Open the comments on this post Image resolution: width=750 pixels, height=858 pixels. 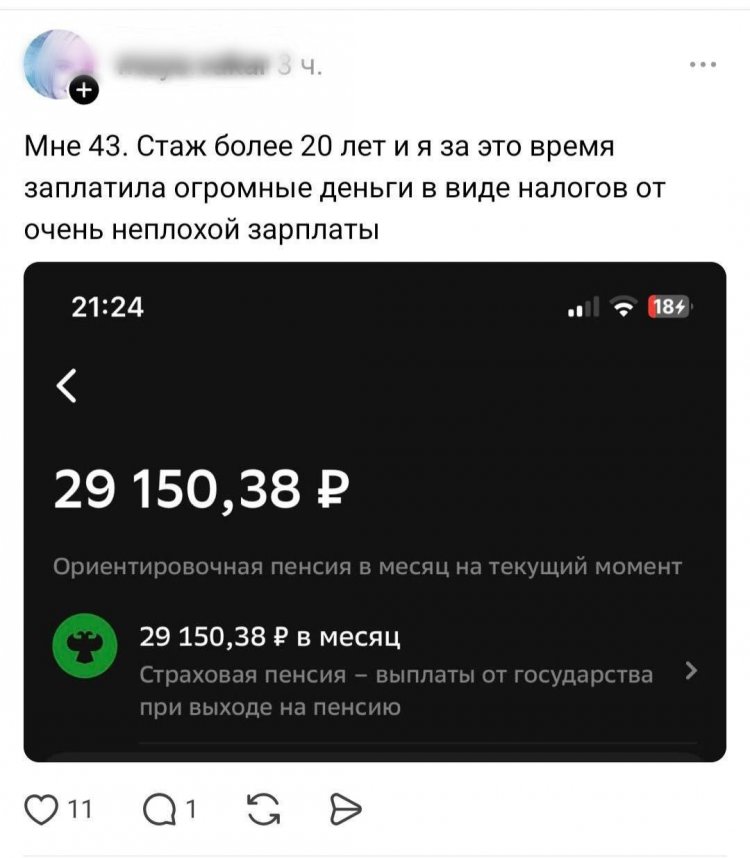click(x=157, y=810)
